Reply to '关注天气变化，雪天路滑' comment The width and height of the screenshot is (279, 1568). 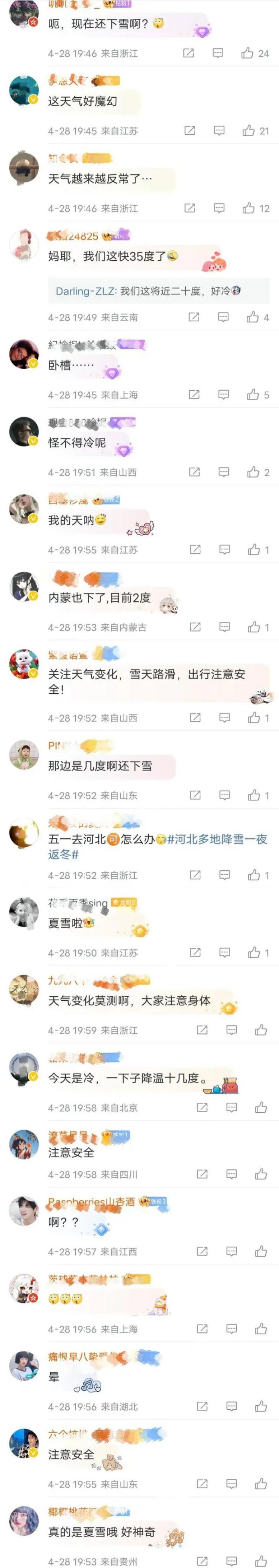tap(224, 718)
